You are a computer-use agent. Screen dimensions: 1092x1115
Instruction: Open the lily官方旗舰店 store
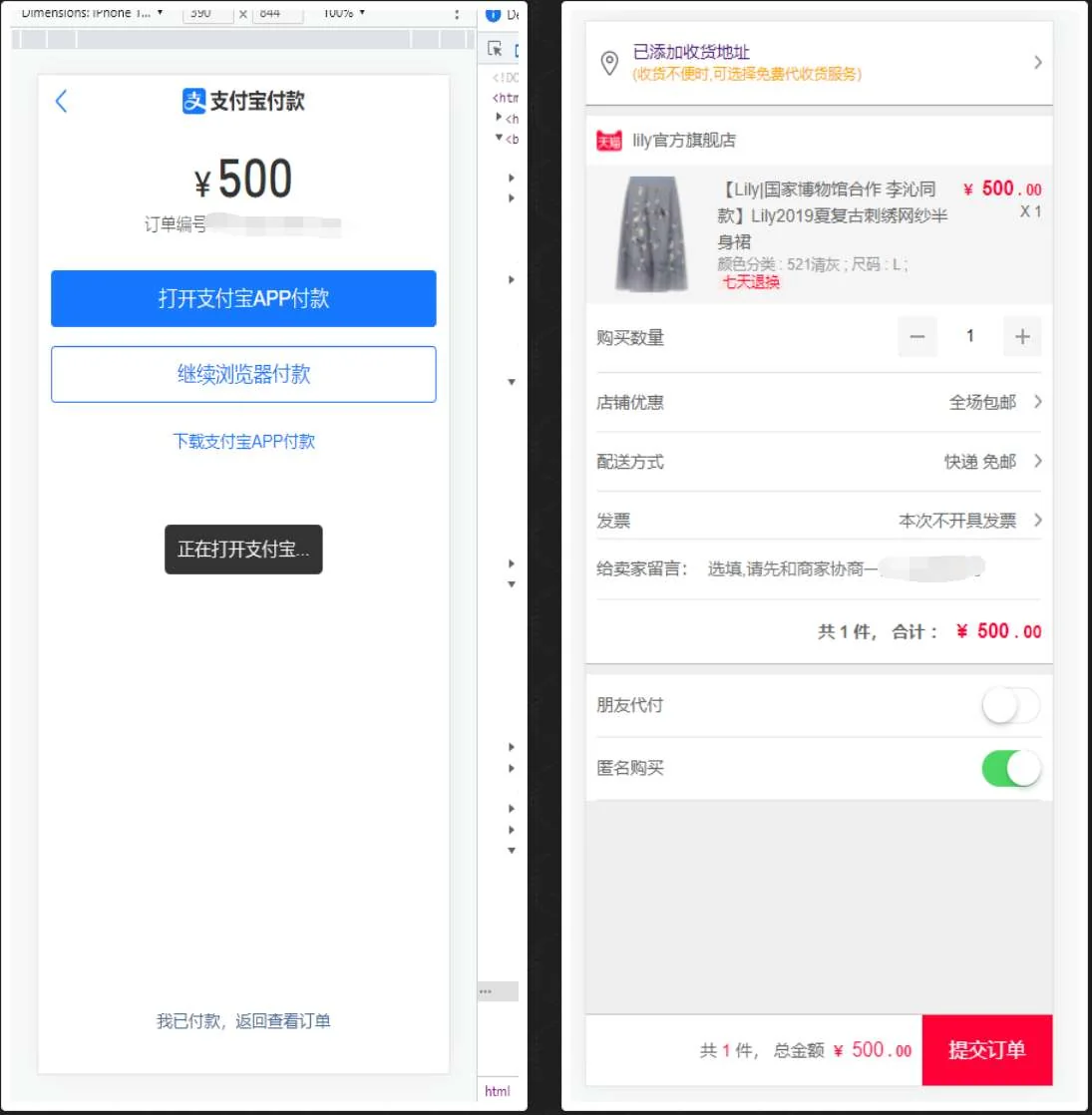click(x=684, y=141)
